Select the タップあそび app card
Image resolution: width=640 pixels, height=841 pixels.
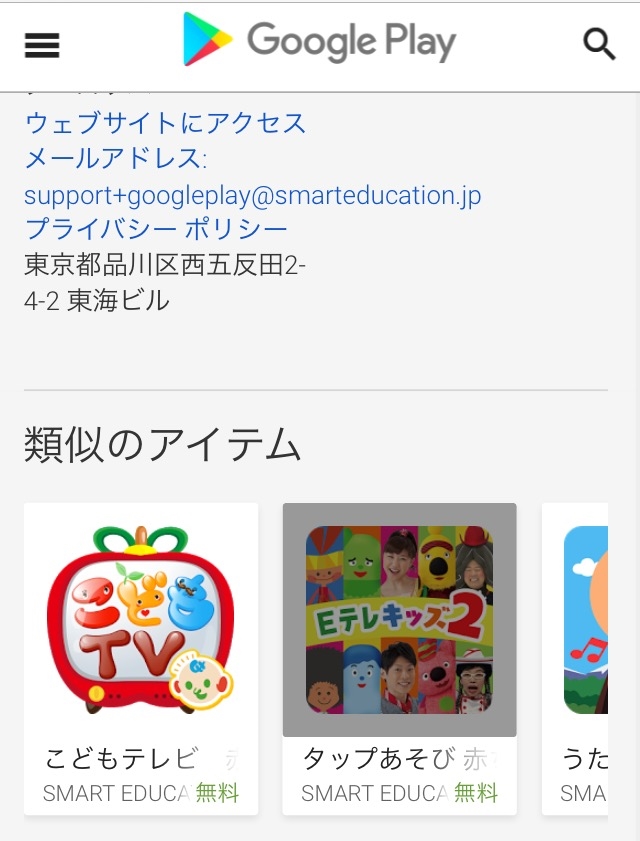[399, 657]
